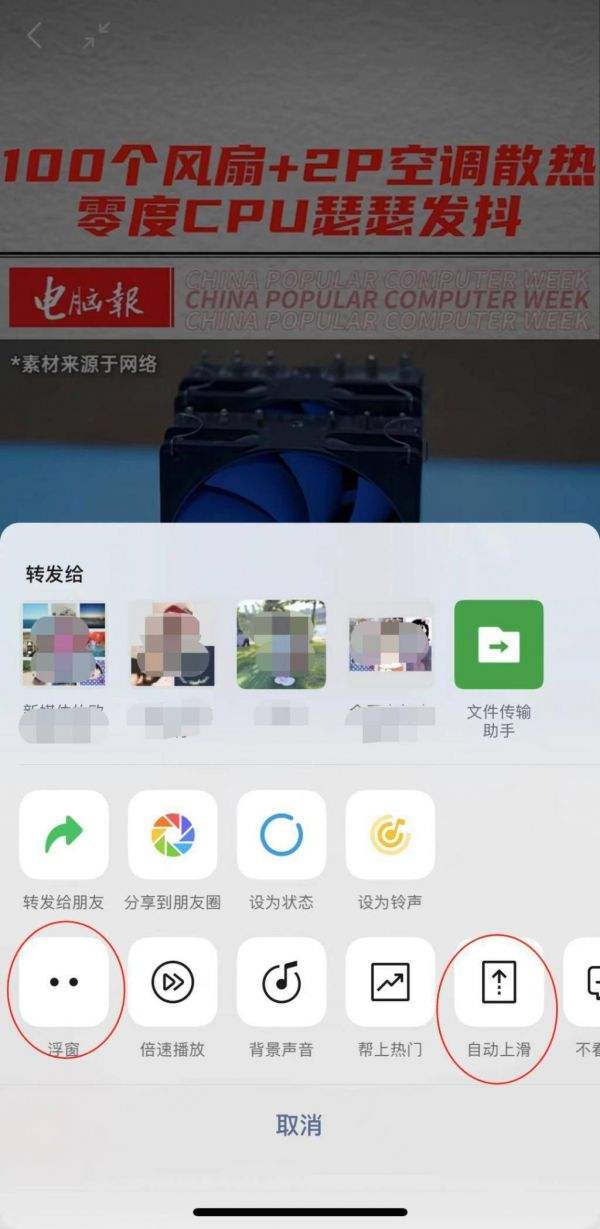Select 转发给朋友 option

64,835
